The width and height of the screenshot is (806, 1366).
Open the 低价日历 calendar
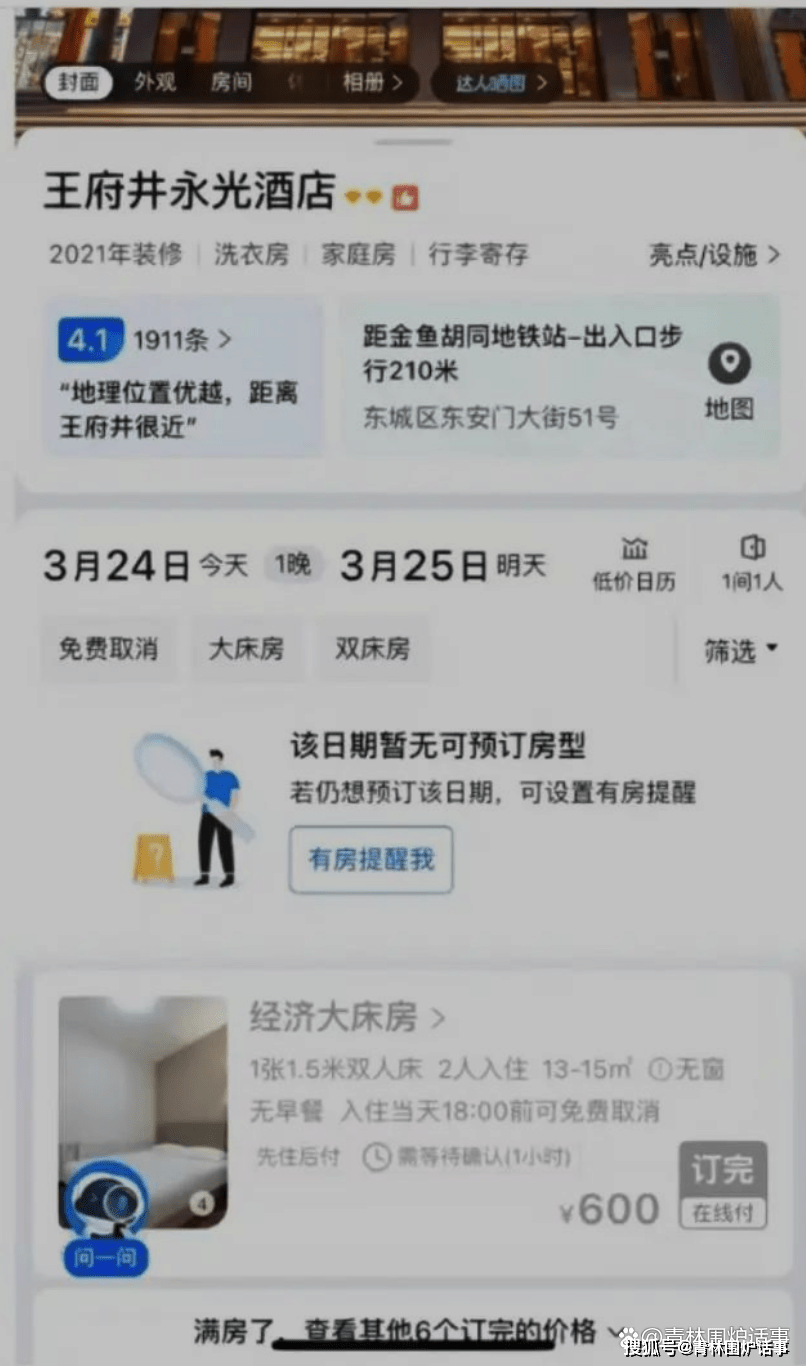(634, 564)
